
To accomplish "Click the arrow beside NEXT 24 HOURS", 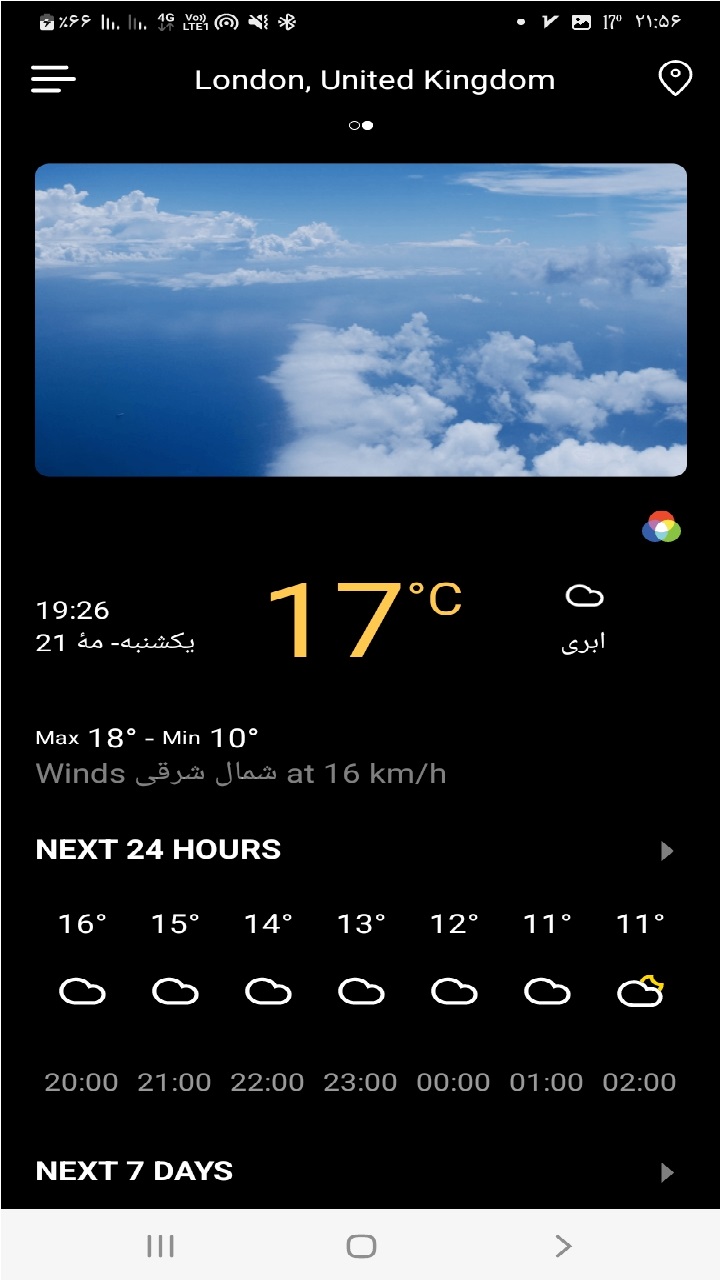I will click(x=668, y=851).
